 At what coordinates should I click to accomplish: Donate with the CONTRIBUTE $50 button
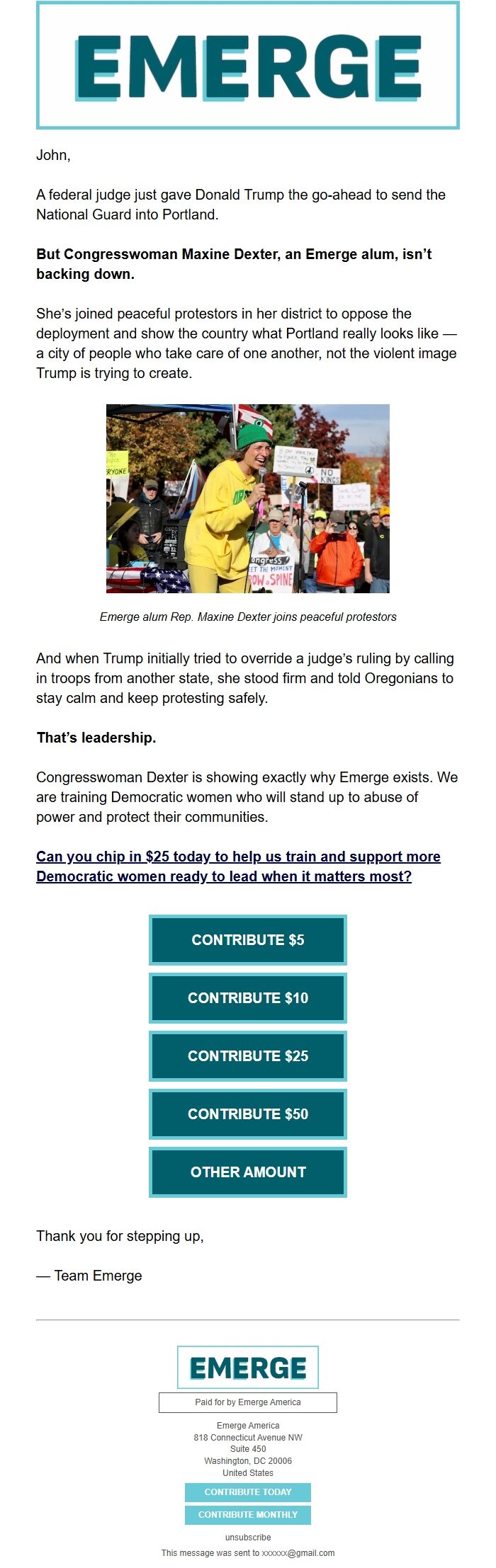pyautogui.click(x=247, y=1114)
